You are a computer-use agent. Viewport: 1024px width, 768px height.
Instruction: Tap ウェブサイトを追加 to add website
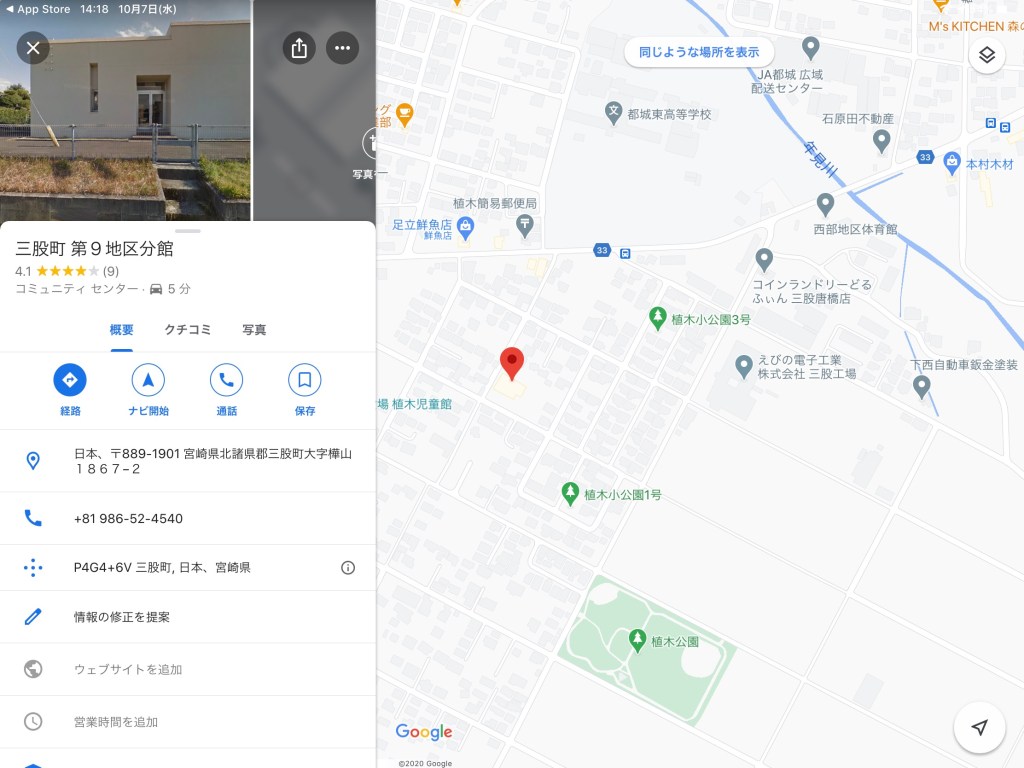pyautogui.click(x=128, y=669)
